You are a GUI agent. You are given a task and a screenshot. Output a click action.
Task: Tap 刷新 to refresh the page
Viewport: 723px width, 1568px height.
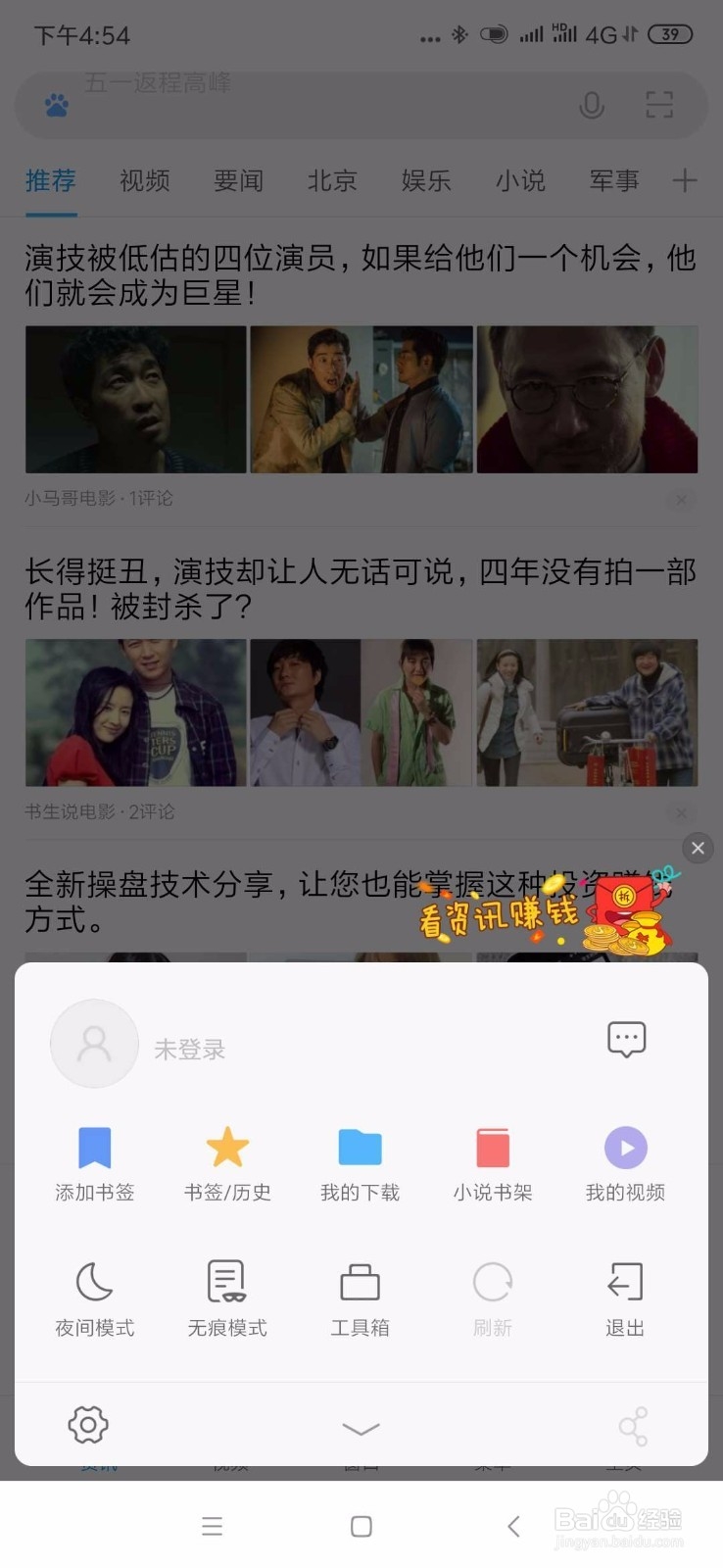pos(492,1297)
